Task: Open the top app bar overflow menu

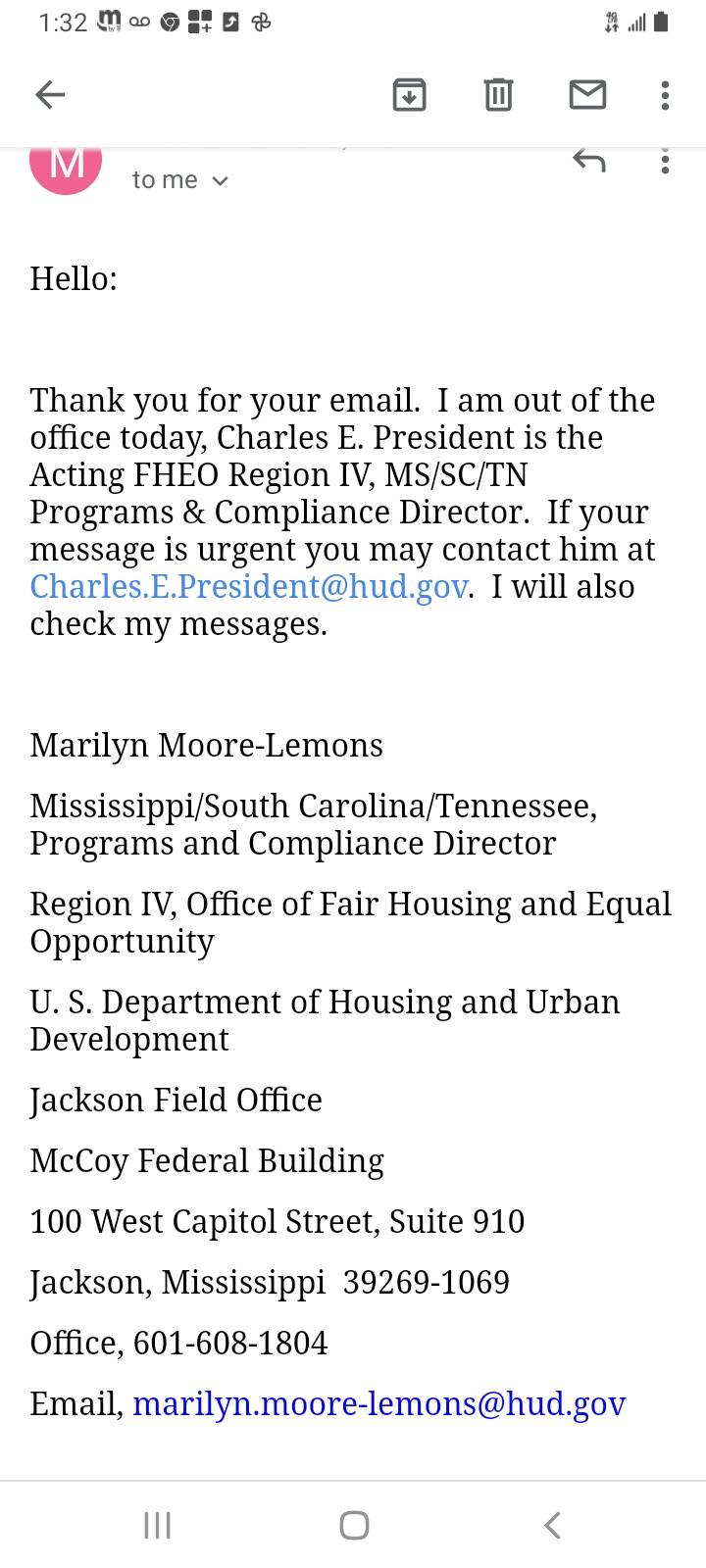Action: (665, 95)
